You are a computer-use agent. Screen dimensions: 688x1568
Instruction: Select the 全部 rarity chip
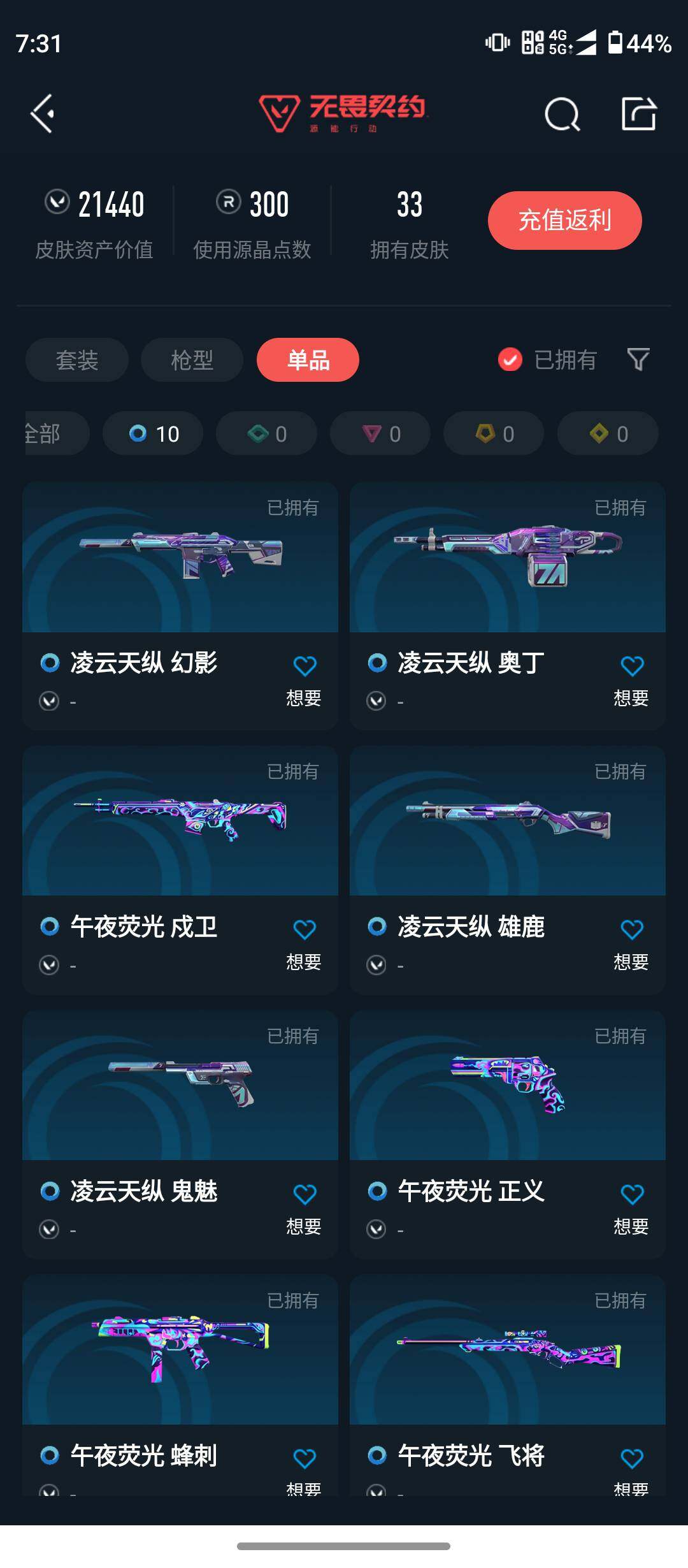(x=56, y=433)
